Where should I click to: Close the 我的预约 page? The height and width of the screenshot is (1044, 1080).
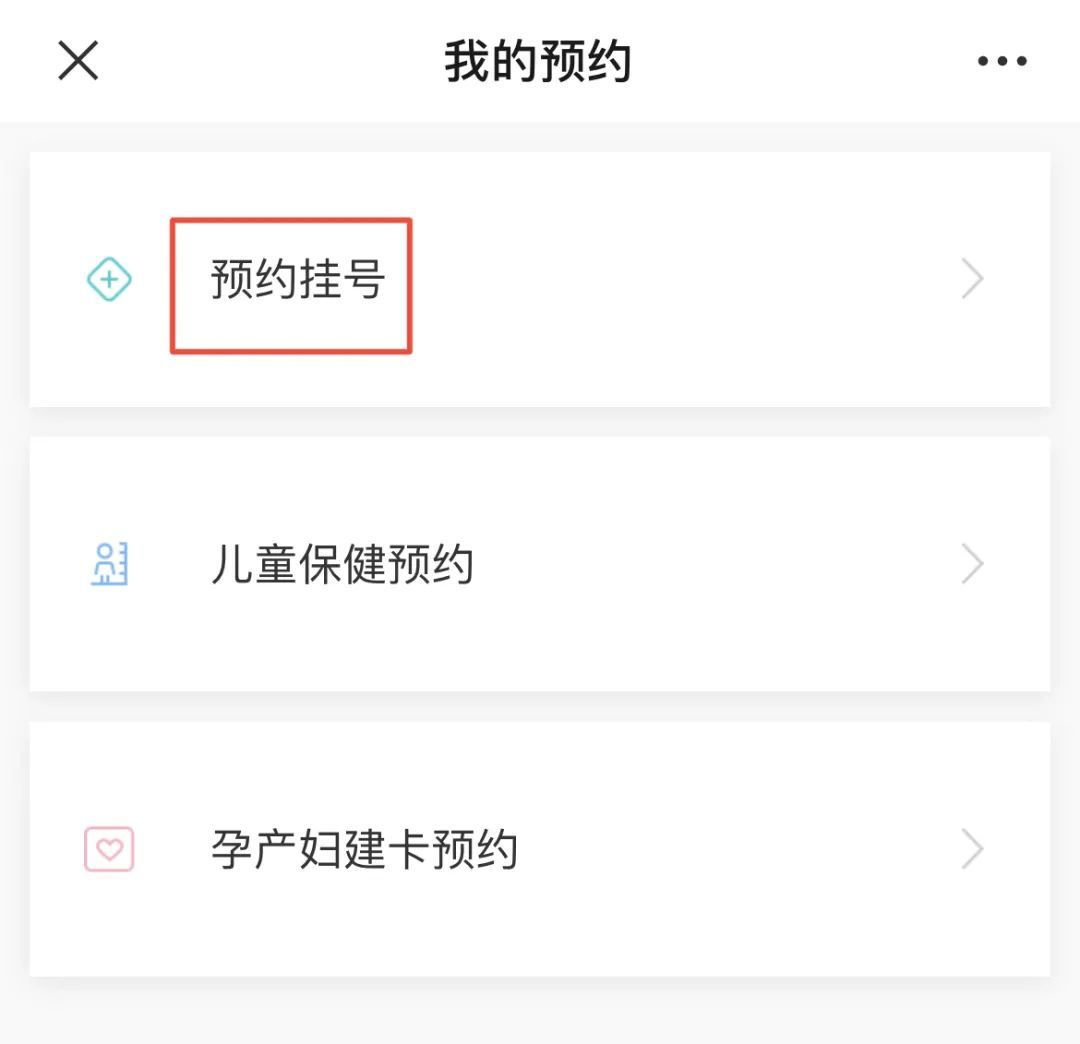point(78,62)
